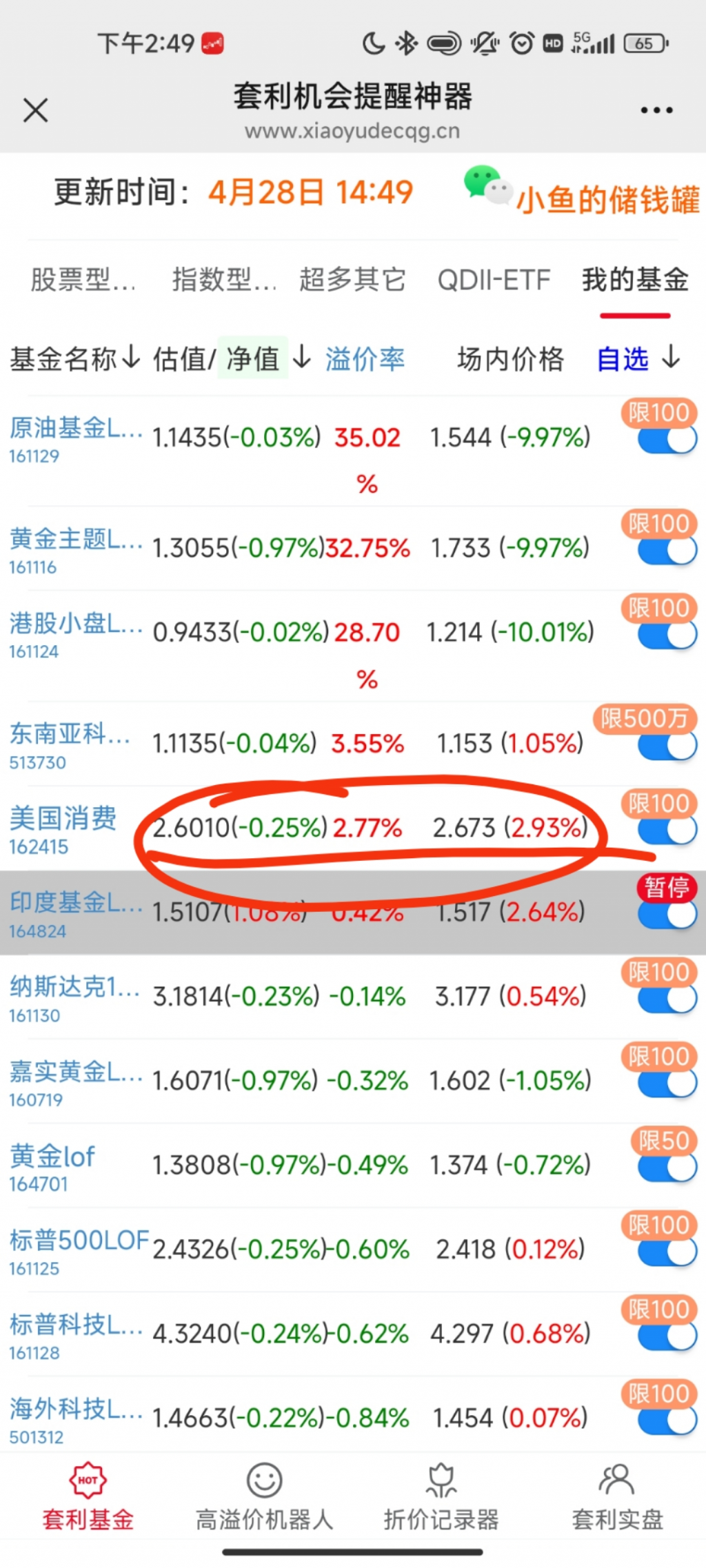Toggle the 自选 switch for 黄金主题 161116
This screenshot has height=1568, width=706.
(x=667, y=551)
